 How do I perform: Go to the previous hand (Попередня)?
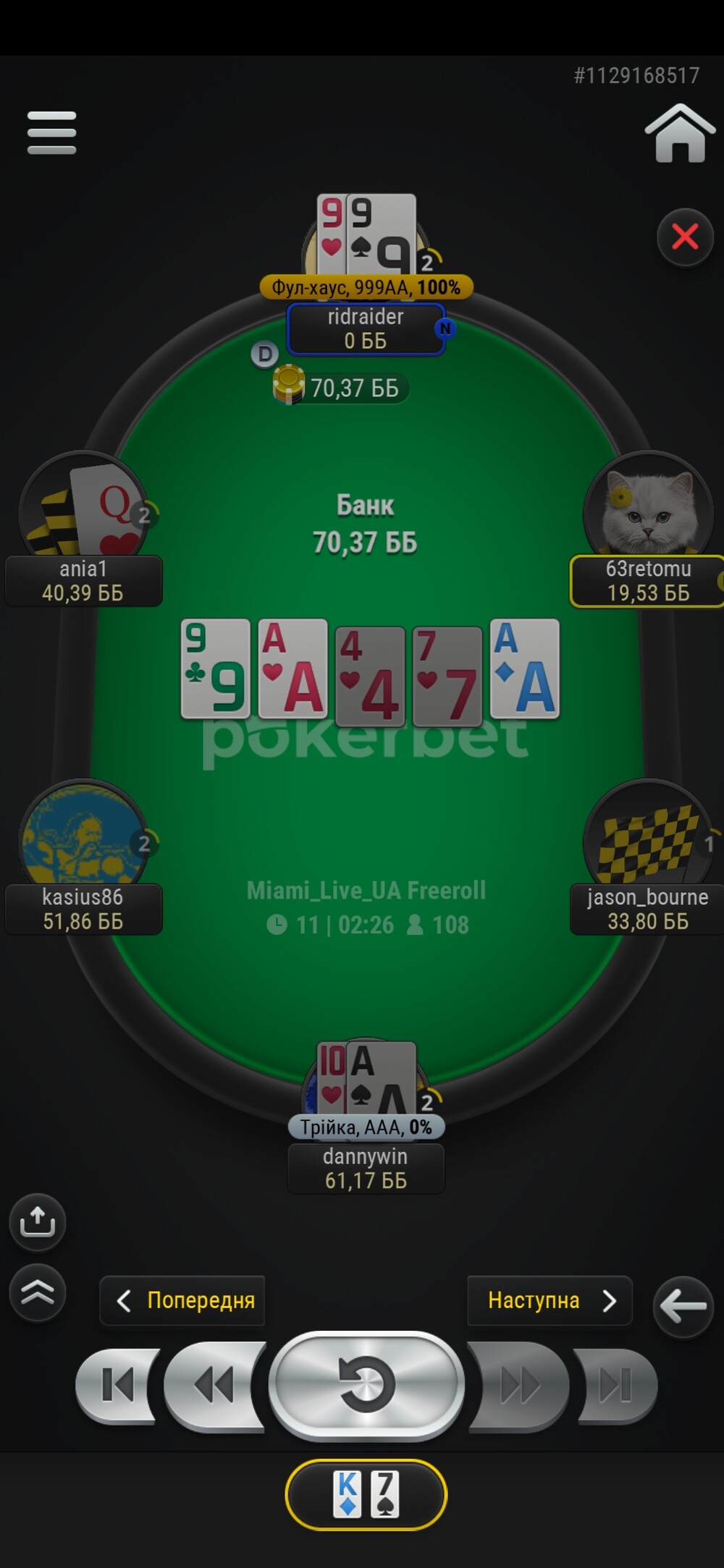[x=182, y=1300]
